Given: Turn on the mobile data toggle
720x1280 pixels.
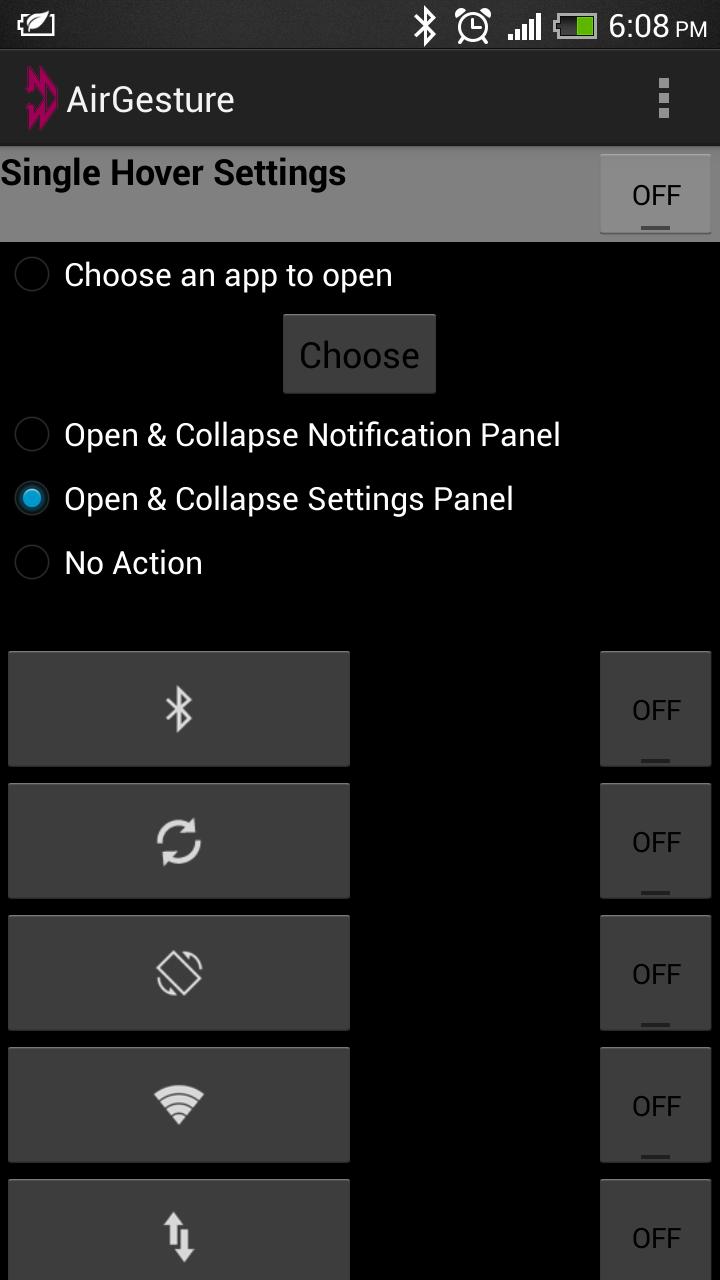Looking at the screenshot, I should click(655, 1234).
